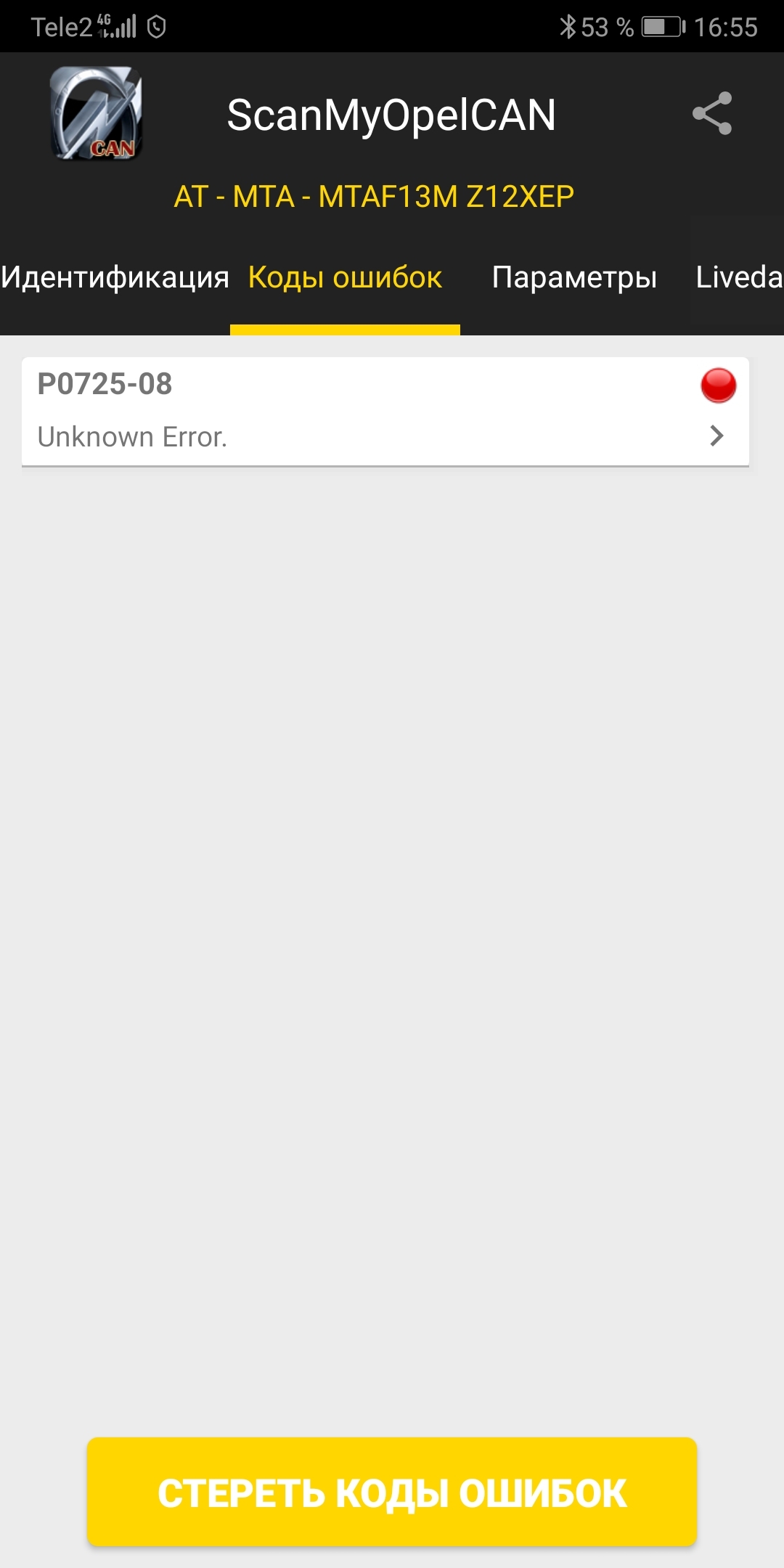
Task: Switch to the Livedata tab
Action: pyautogui.click(x=738, y=277)
